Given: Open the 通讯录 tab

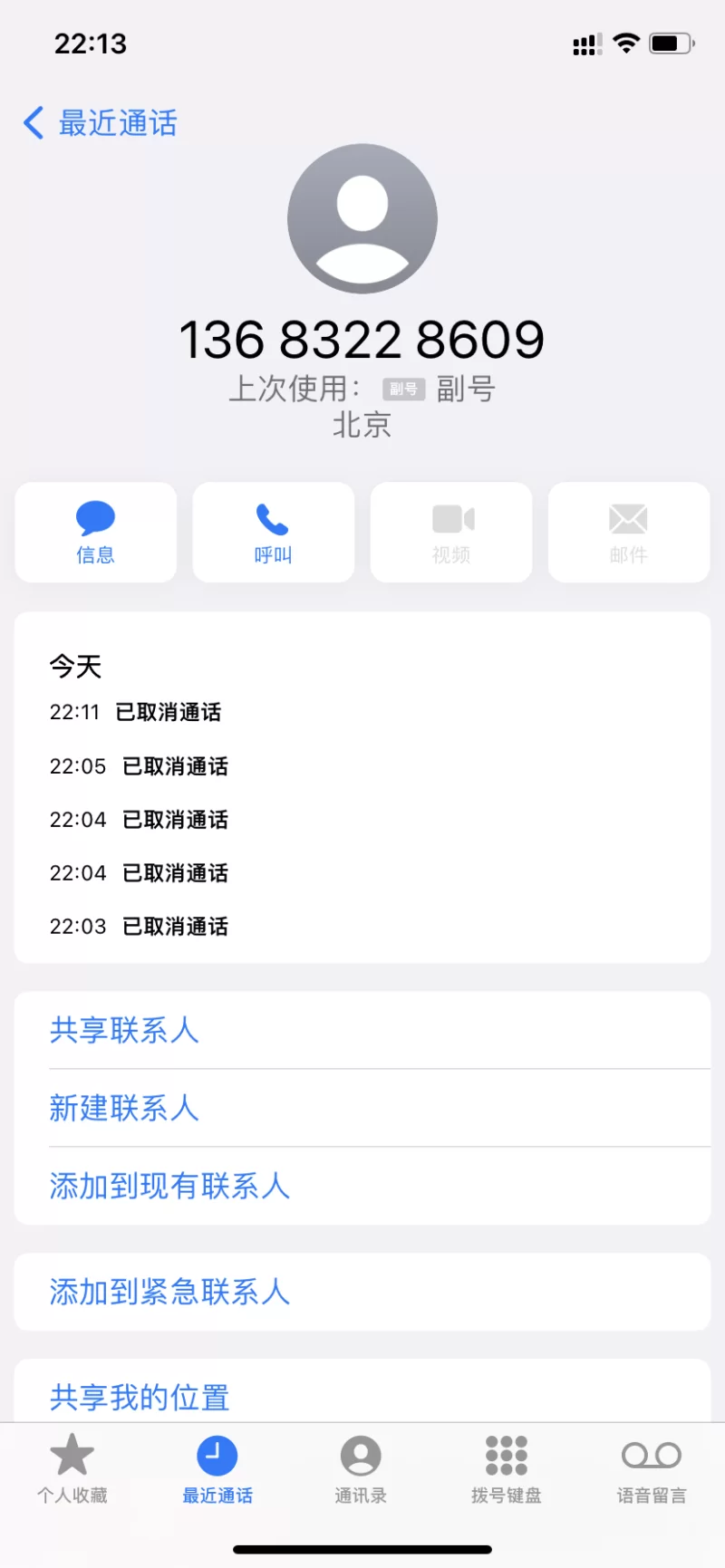Looking at the screenshot, I should pos(361,1469).
